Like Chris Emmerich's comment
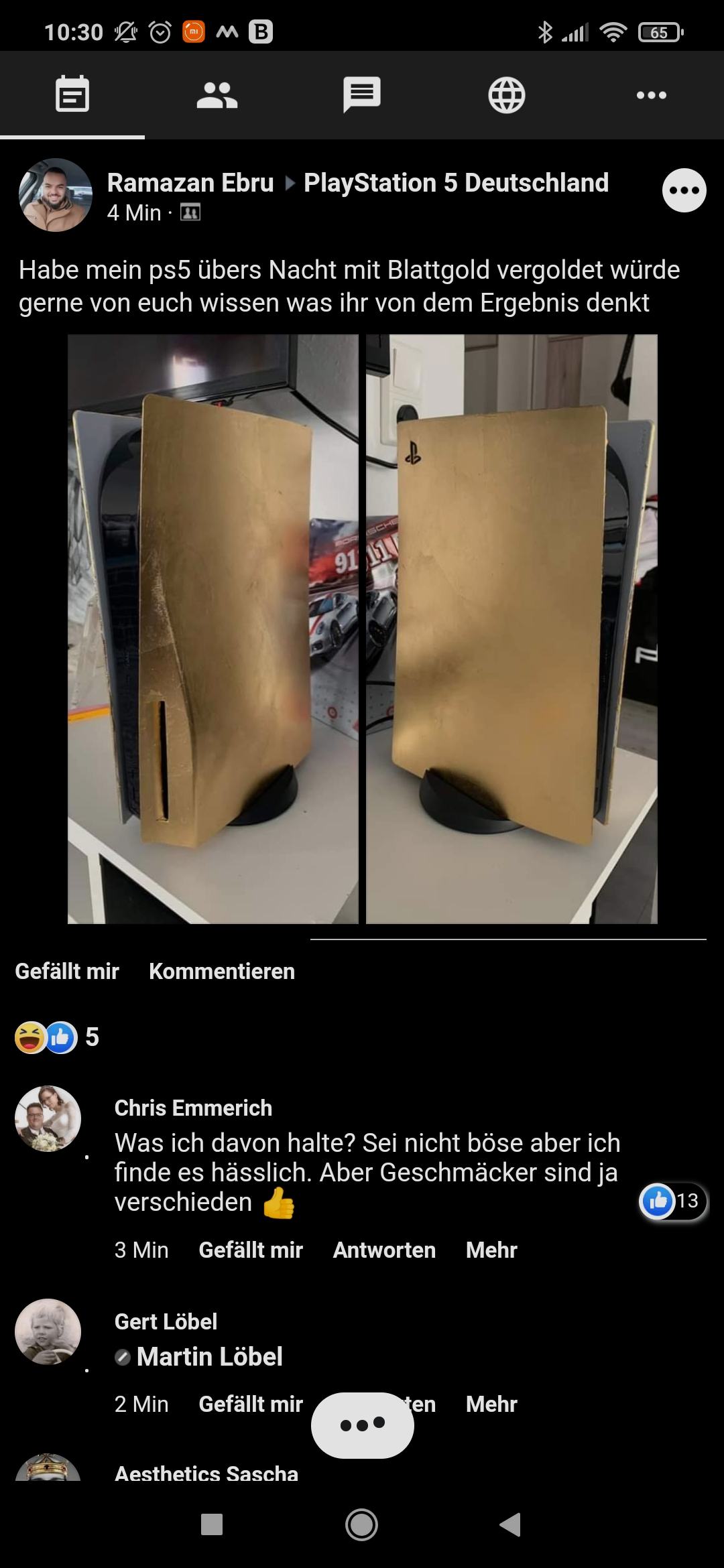724x1568 pixels. pos(251,1250)
